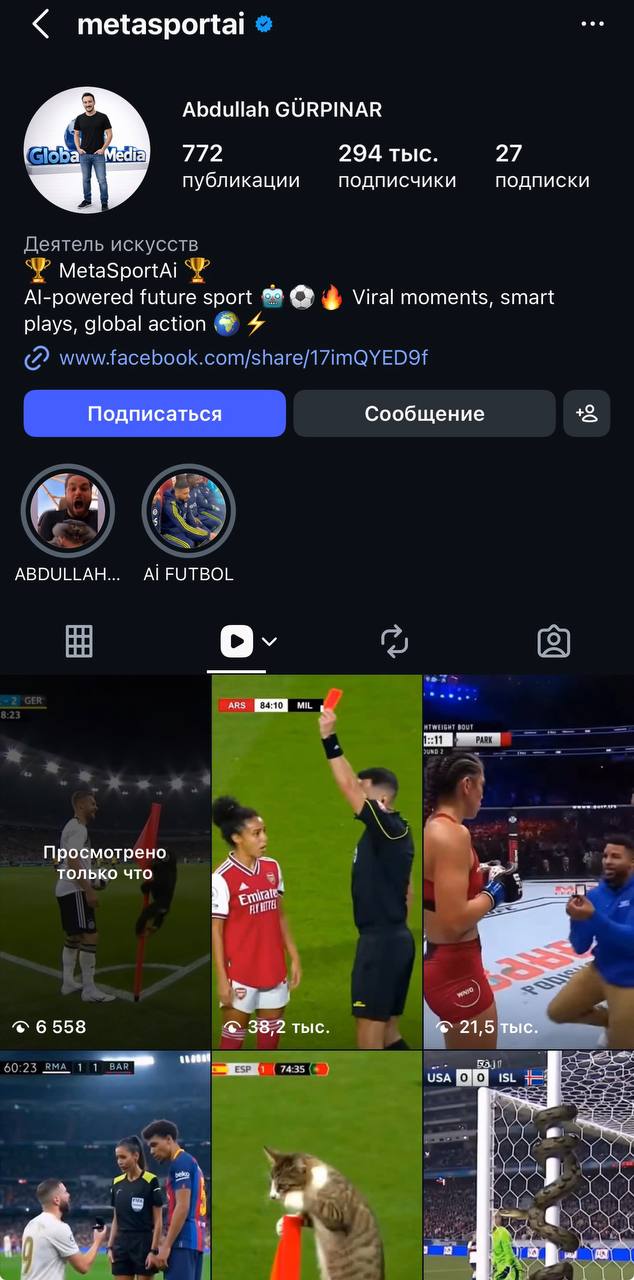Tap the Сообщение button
634x1280 pixels.
424,413
